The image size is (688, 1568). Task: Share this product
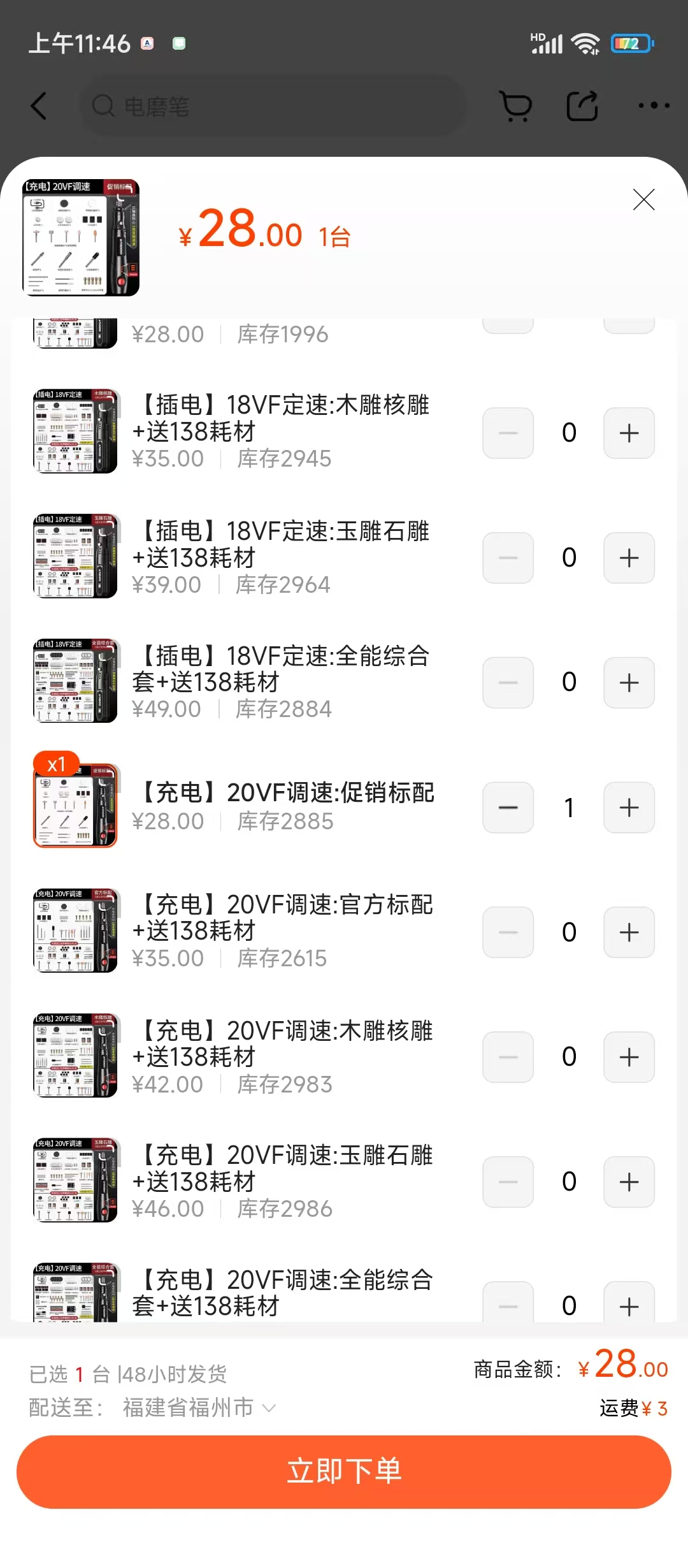582,106
